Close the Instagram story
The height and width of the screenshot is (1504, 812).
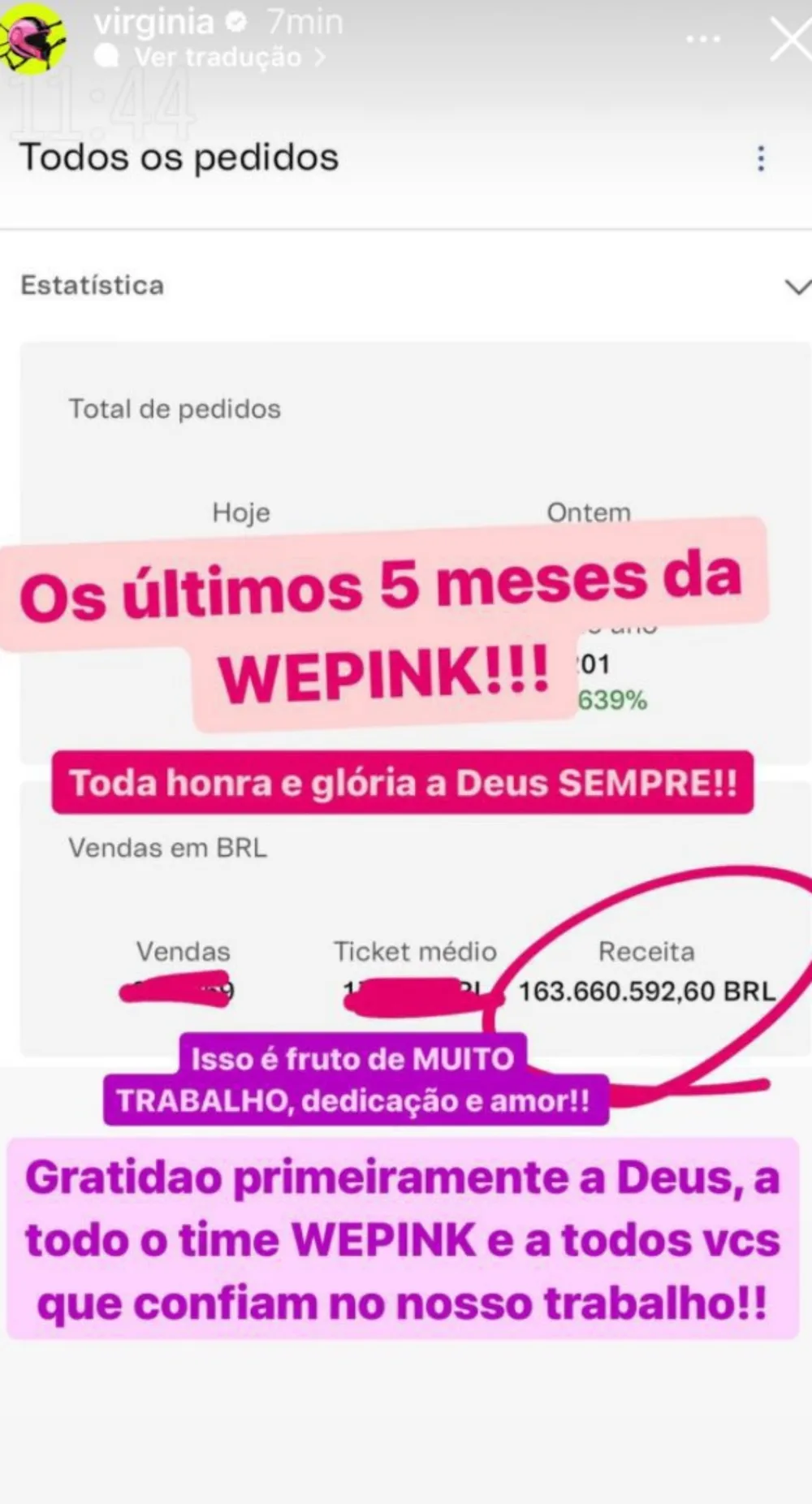click(789, 38)
